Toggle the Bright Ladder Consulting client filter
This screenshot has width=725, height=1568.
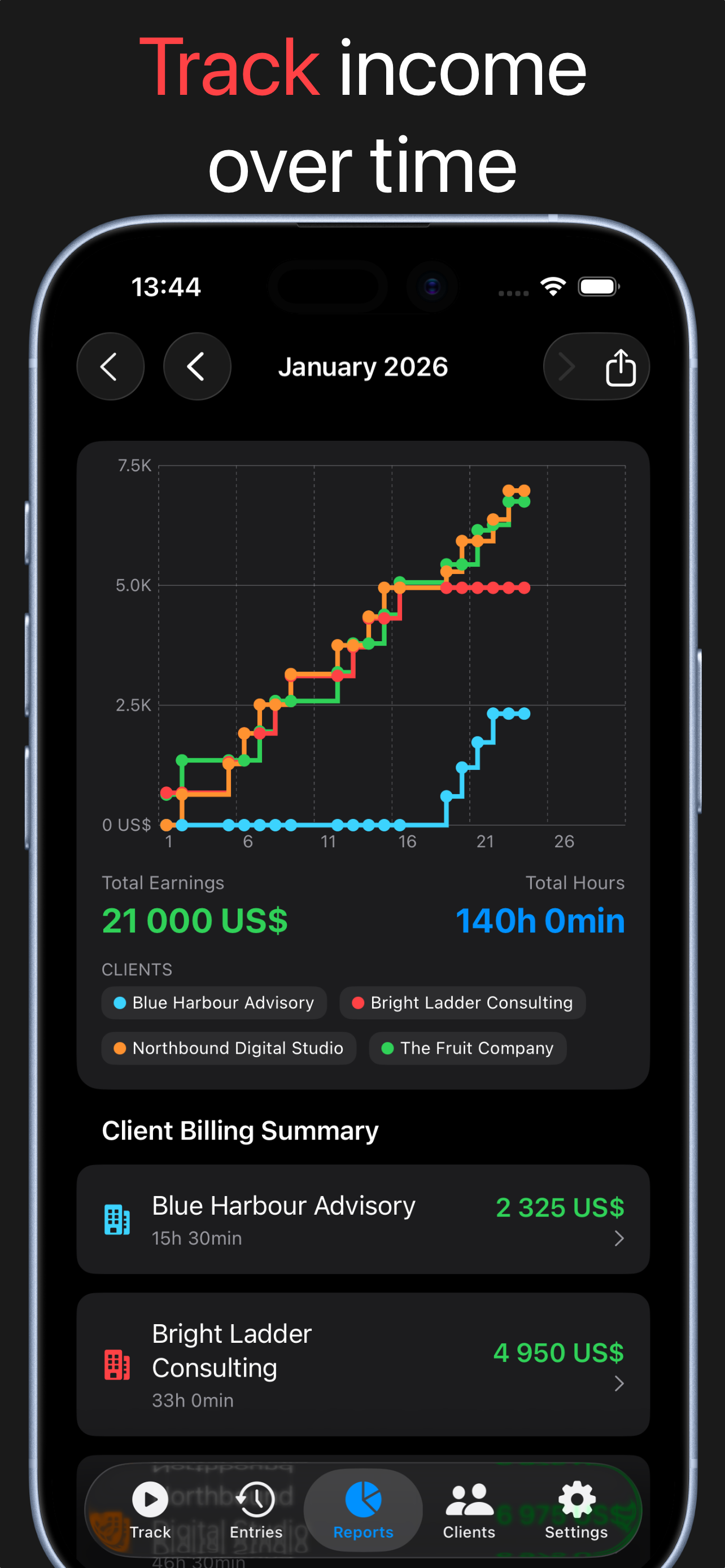click(462, 1002)
